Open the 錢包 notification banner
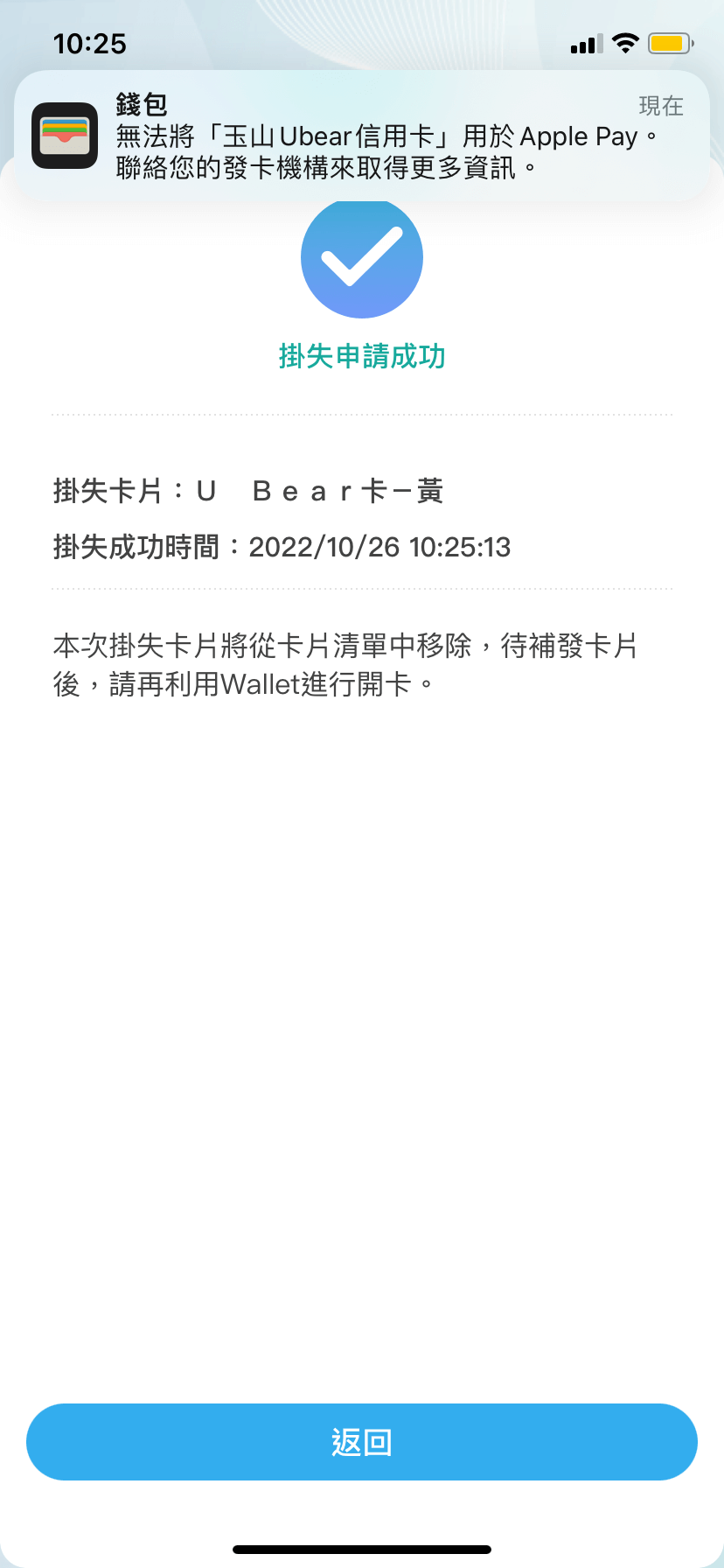Screen dimensions: 724x1568 361,136
